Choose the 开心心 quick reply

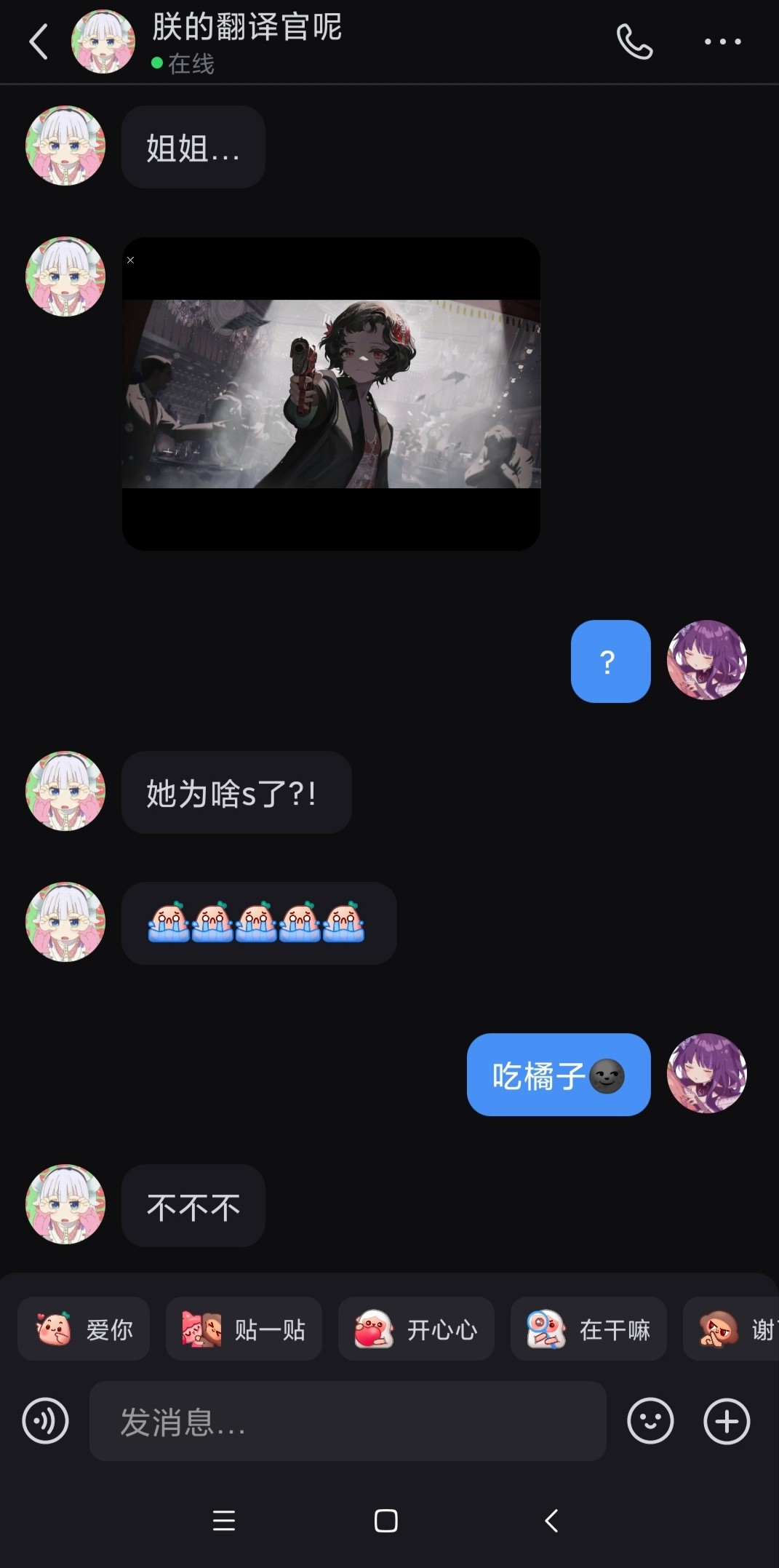tap(416, 1329)
